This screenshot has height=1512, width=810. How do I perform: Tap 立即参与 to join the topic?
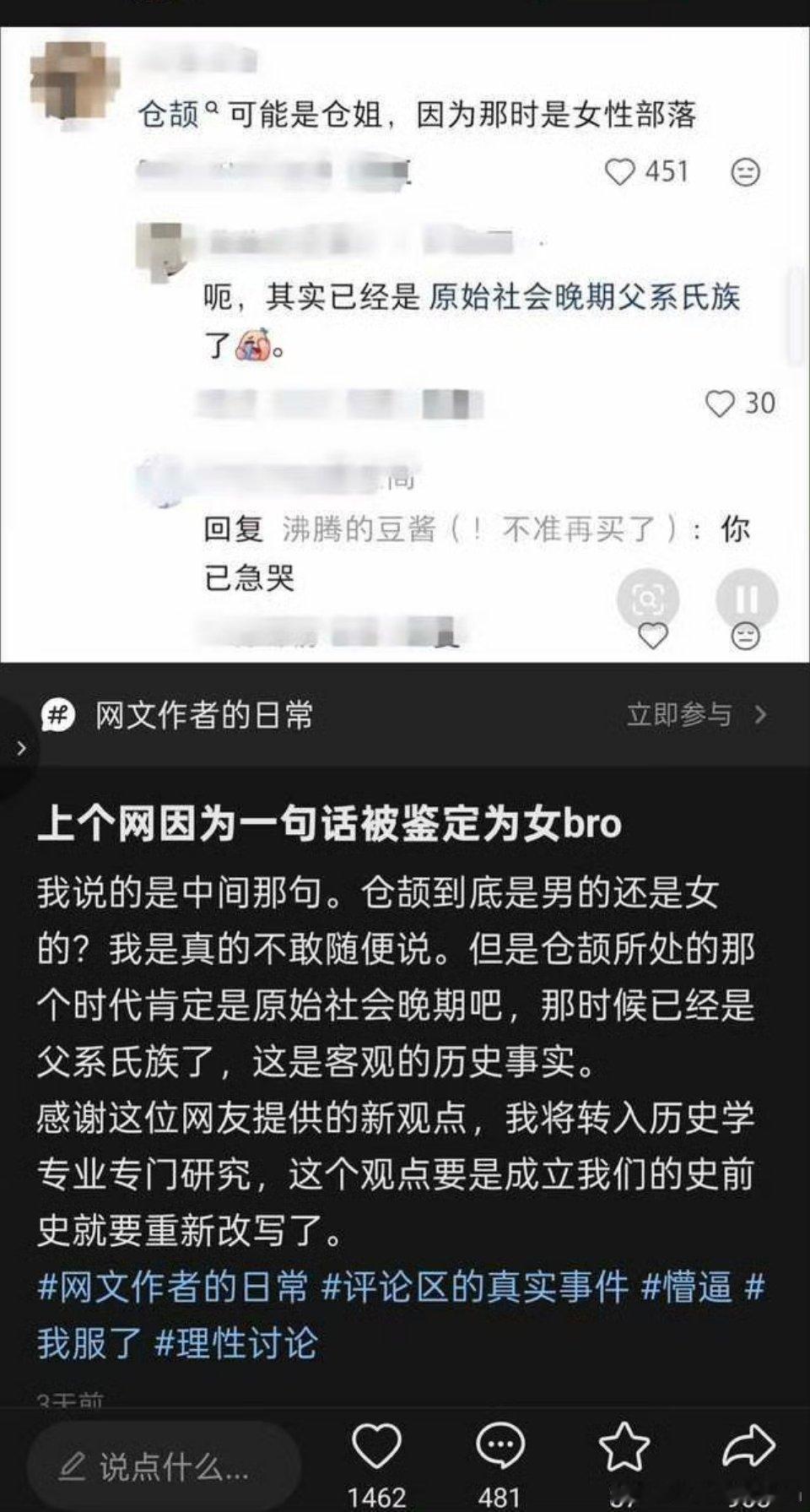679,715
